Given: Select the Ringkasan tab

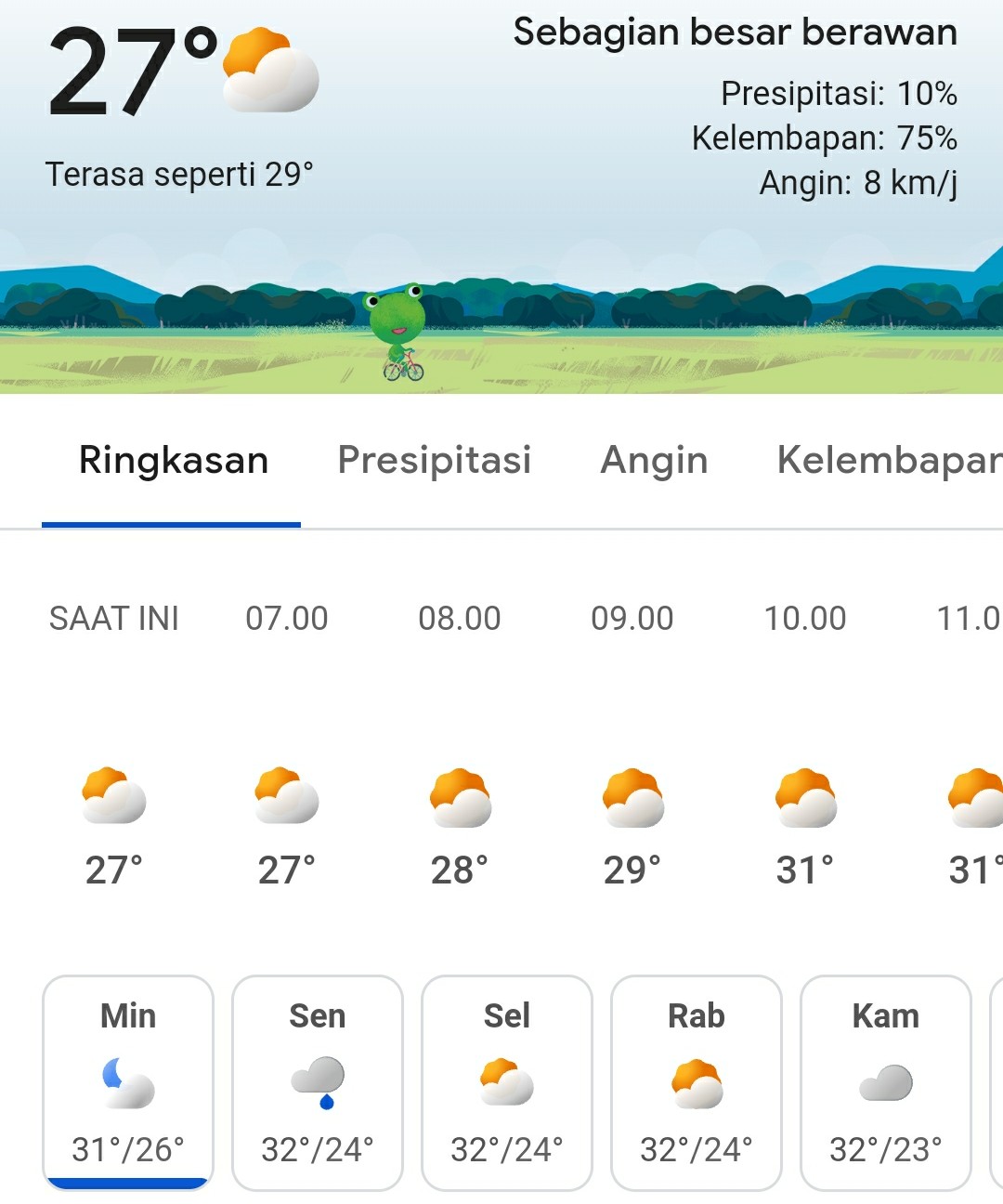Looking at the screenshot, I should pos(173,460).
